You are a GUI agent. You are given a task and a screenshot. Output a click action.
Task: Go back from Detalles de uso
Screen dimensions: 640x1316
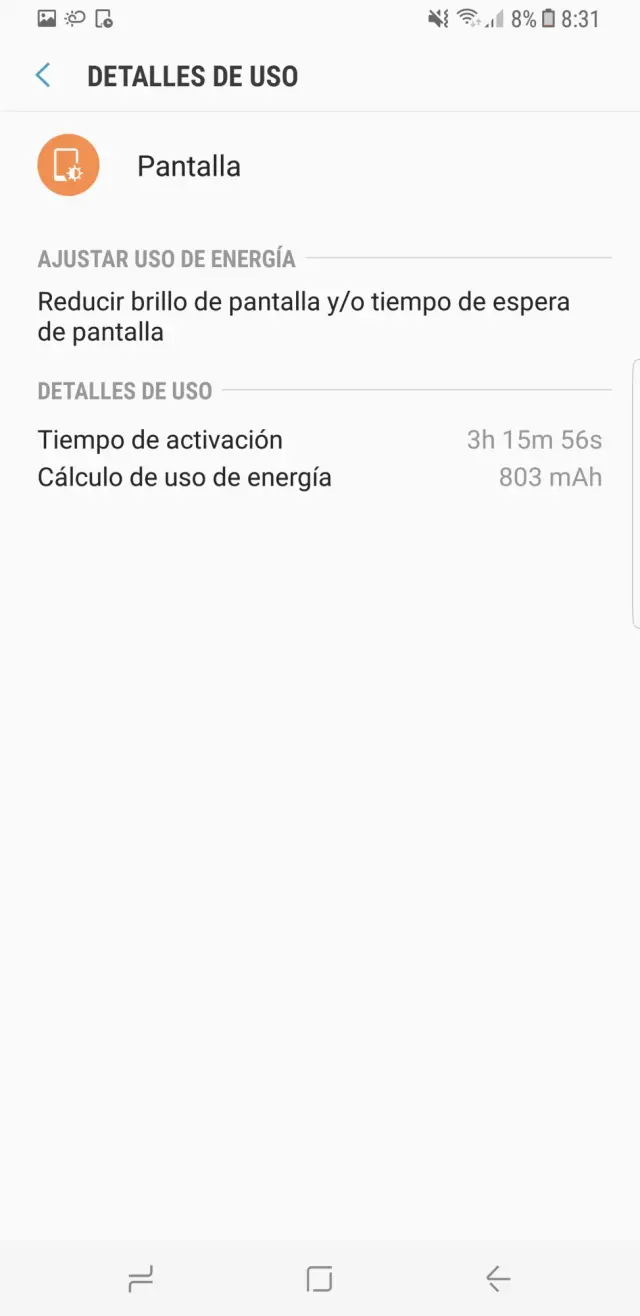(43, 76)
